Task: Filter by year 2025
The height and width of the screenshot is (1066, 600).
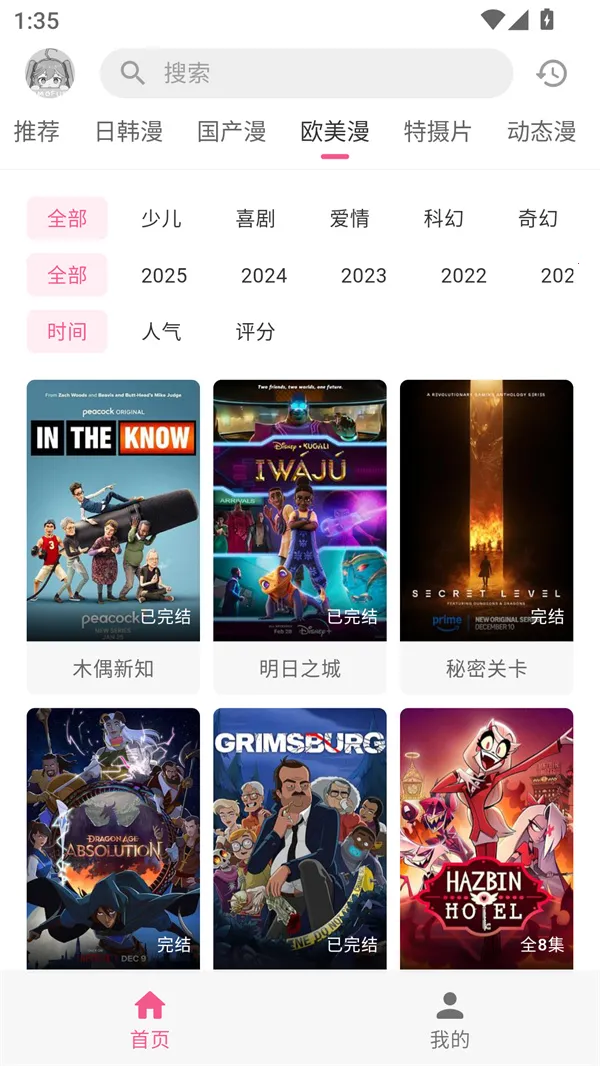Action: point(164,275)
